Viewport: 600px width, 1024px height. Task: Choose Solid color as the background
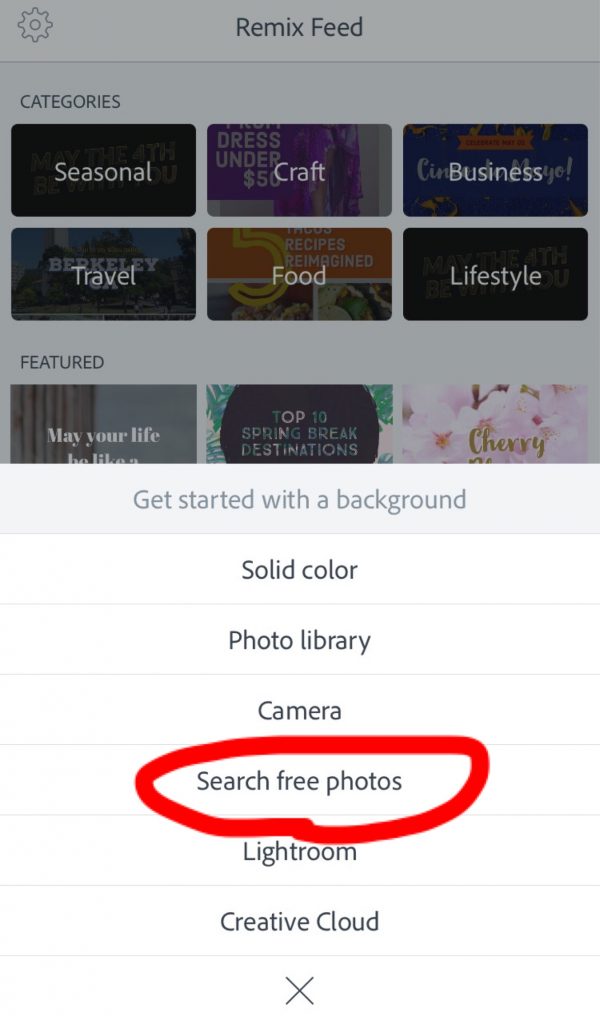(x=299, y=570)
